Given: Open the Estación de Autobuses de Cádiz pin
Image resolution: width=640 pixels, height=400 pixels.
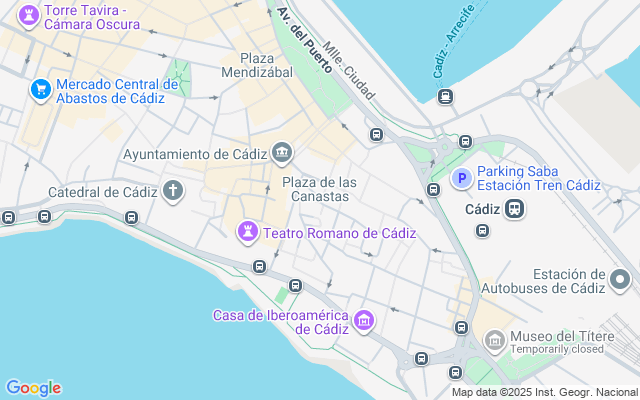Looking at the screenshot, I should tap(620, 280).
